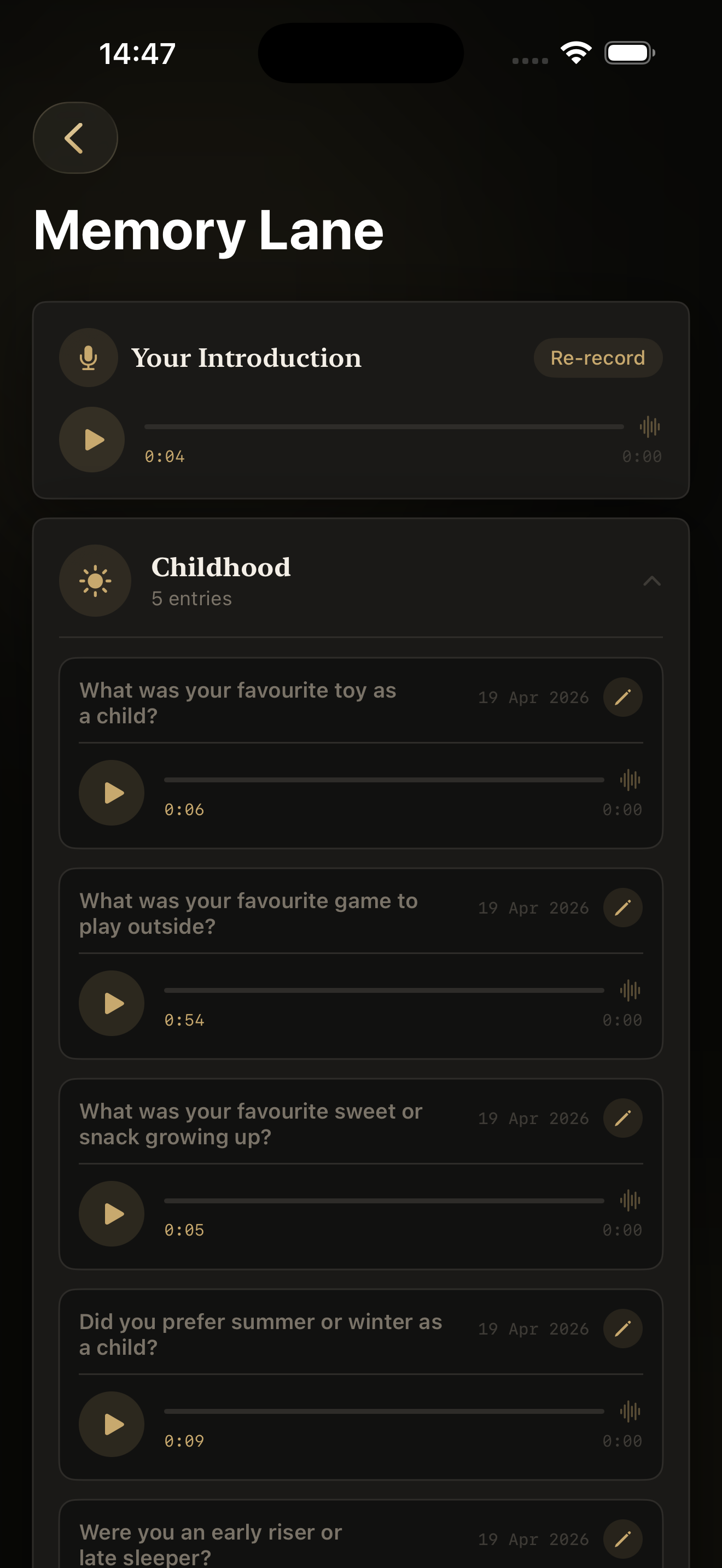722x1568 pixels.
Task: Click the waveform icon on the favourite game player
Action: (x=630, y=990)
